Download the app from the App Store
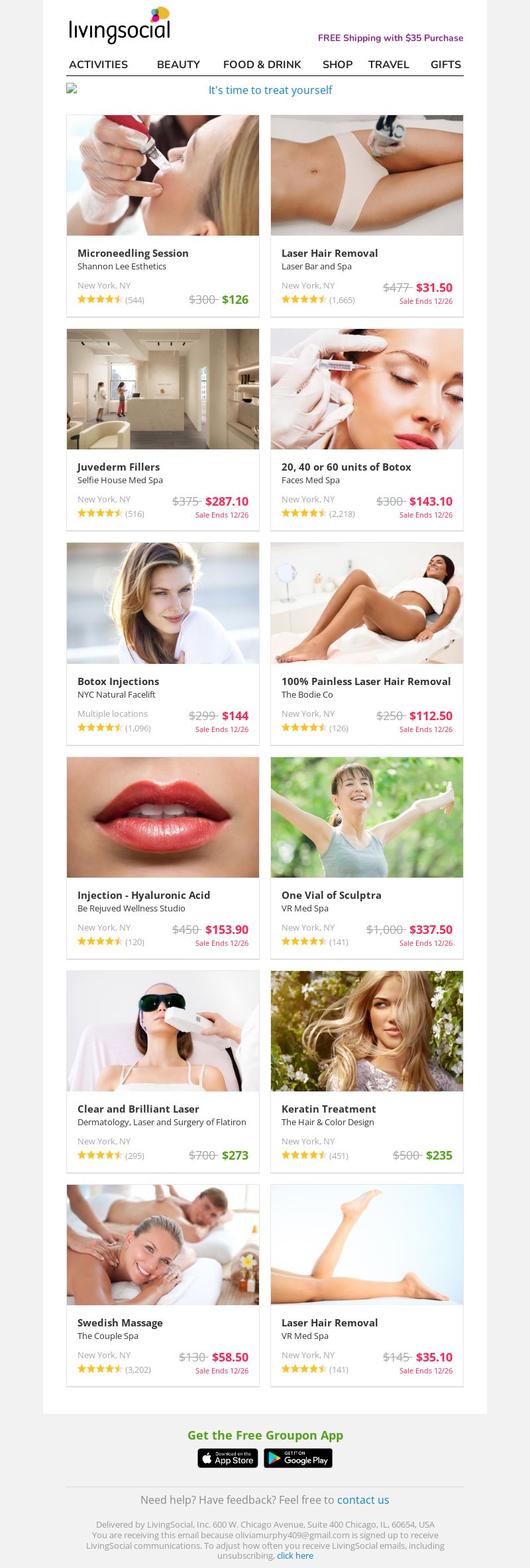Image resolution: width=530 pixels, height=1568 pixels. tap(227, 1458)
